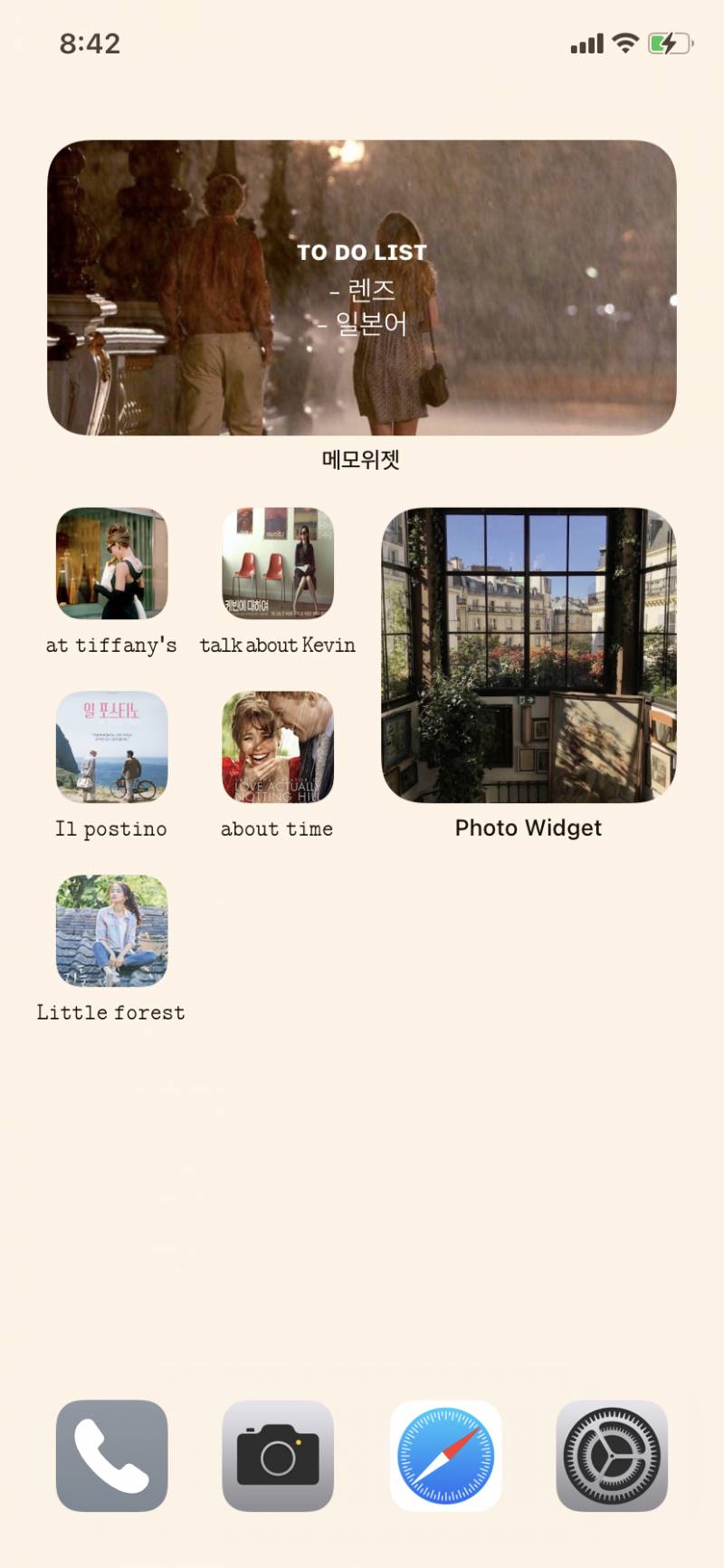The height and width of the screenshot is (1568, 724).
Task: Open the Settings gear app
Action: (x=612, y=1456)
